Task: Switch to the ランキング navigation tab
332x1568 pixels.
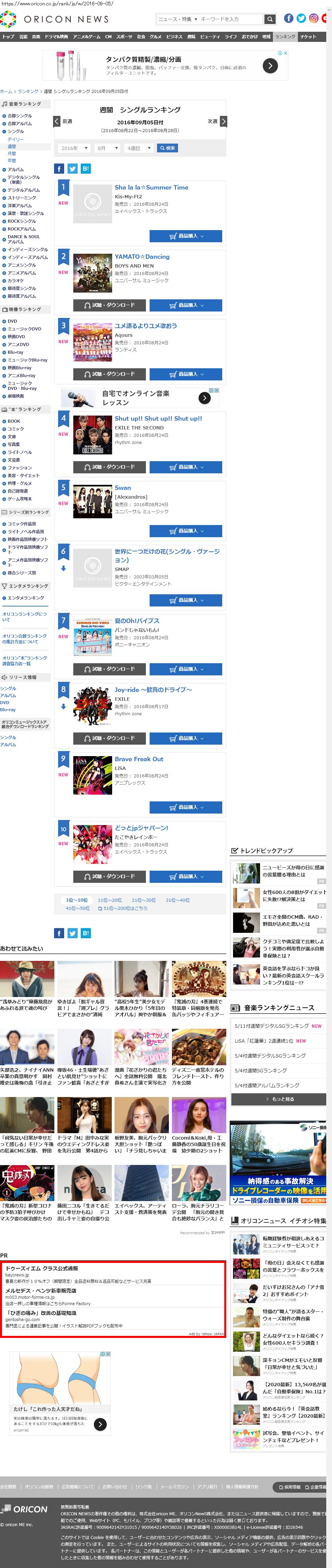Action: [285, 37]
